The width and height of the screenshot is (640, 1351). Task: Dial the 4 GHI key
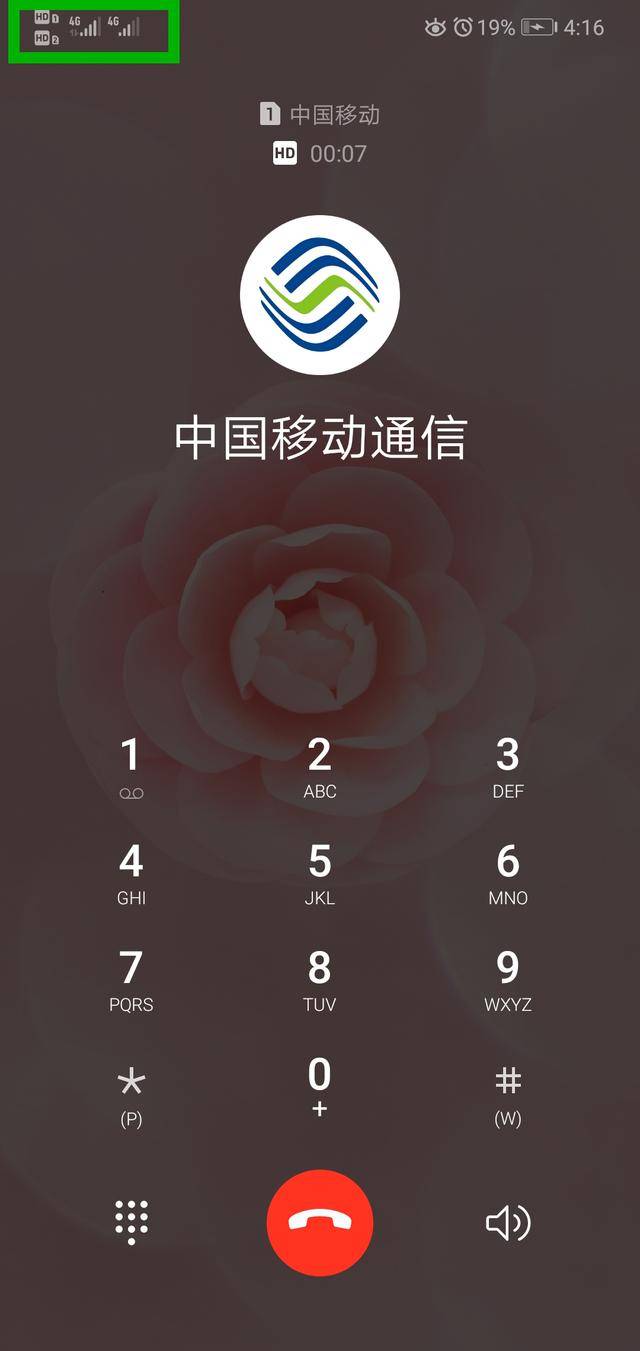131,875
